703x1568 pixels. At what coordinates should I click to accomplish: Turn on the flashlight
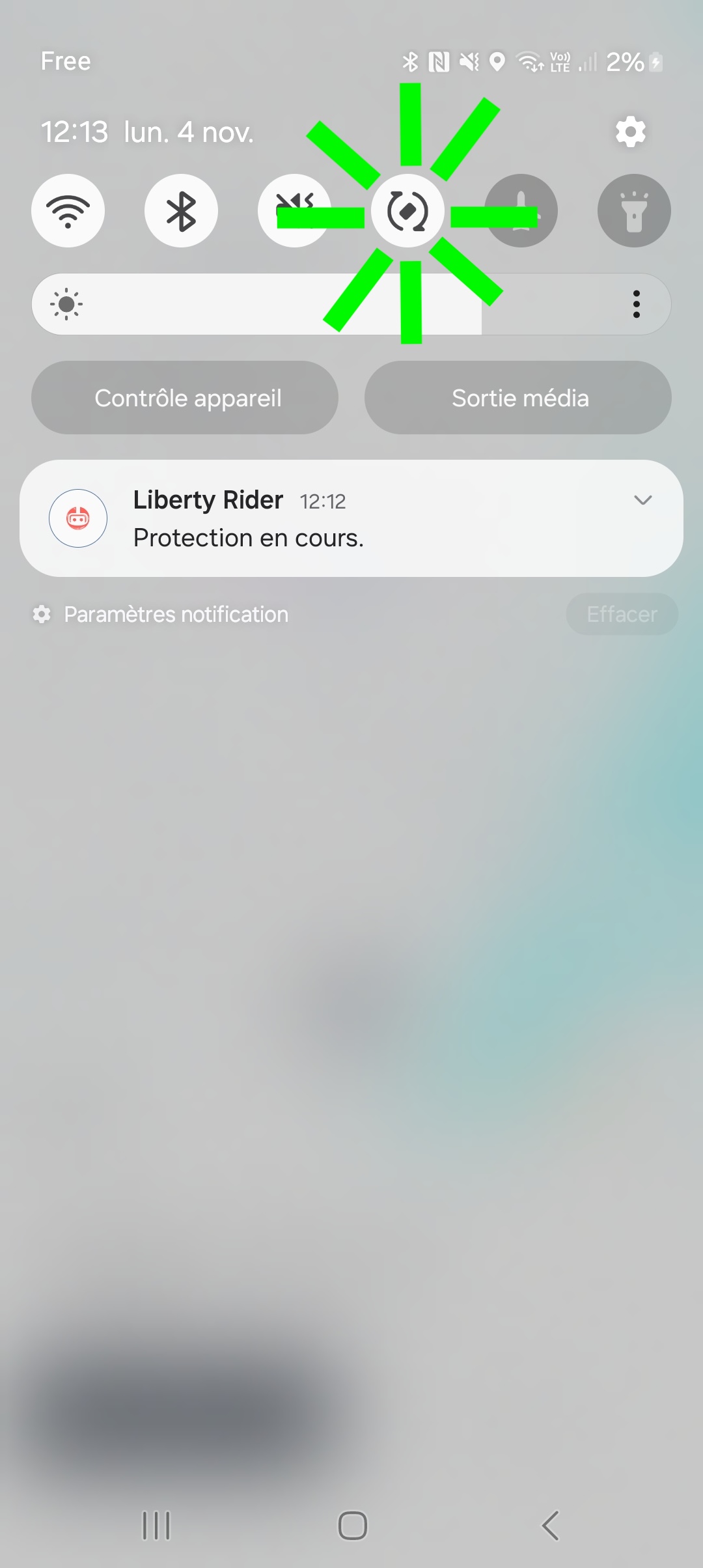point(634,211)
